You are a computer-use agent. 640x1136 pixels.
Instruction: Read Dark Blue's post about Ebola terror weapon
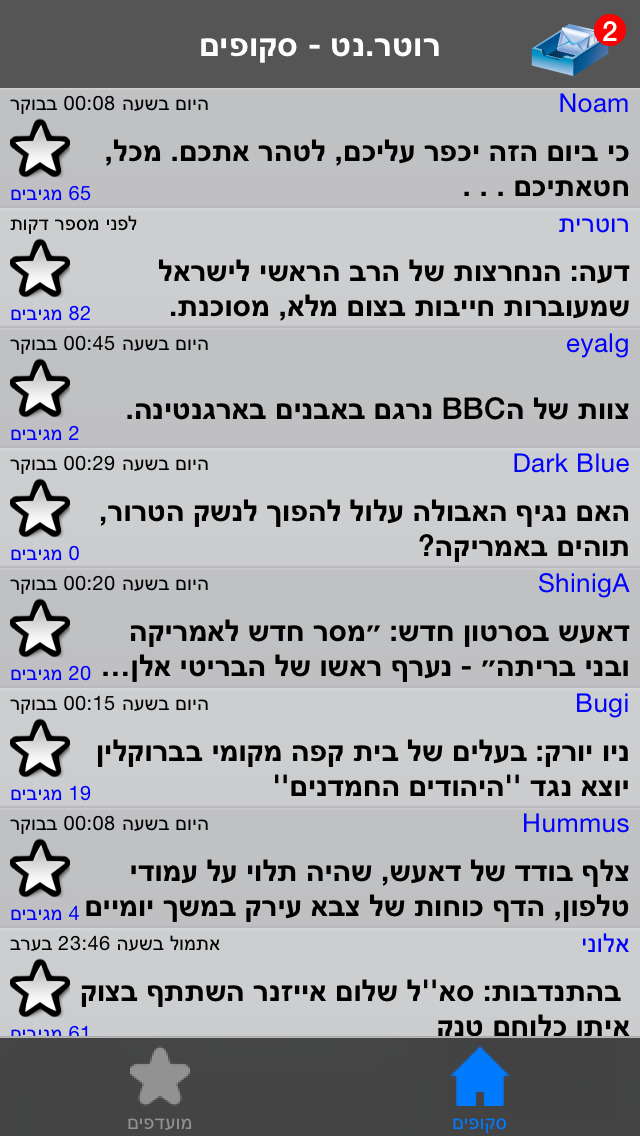pyautogui.click(x=320, y=508)
